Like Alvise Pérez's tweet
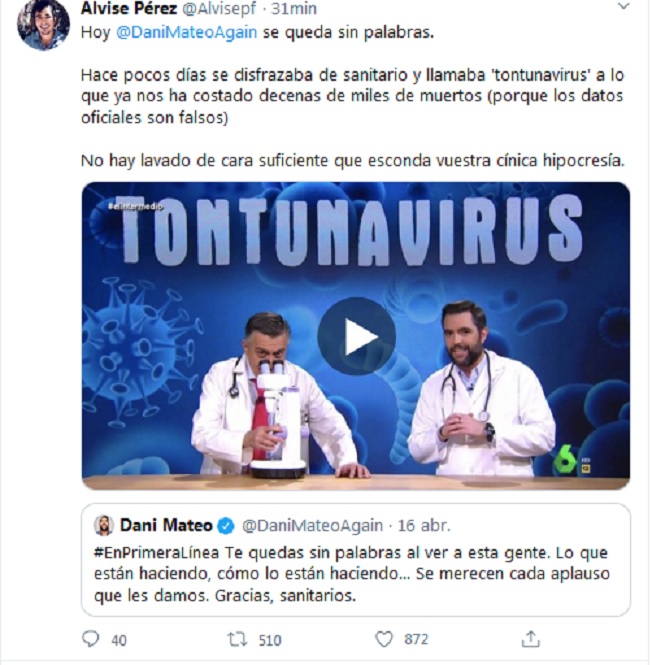 click(x=383, y=639)
